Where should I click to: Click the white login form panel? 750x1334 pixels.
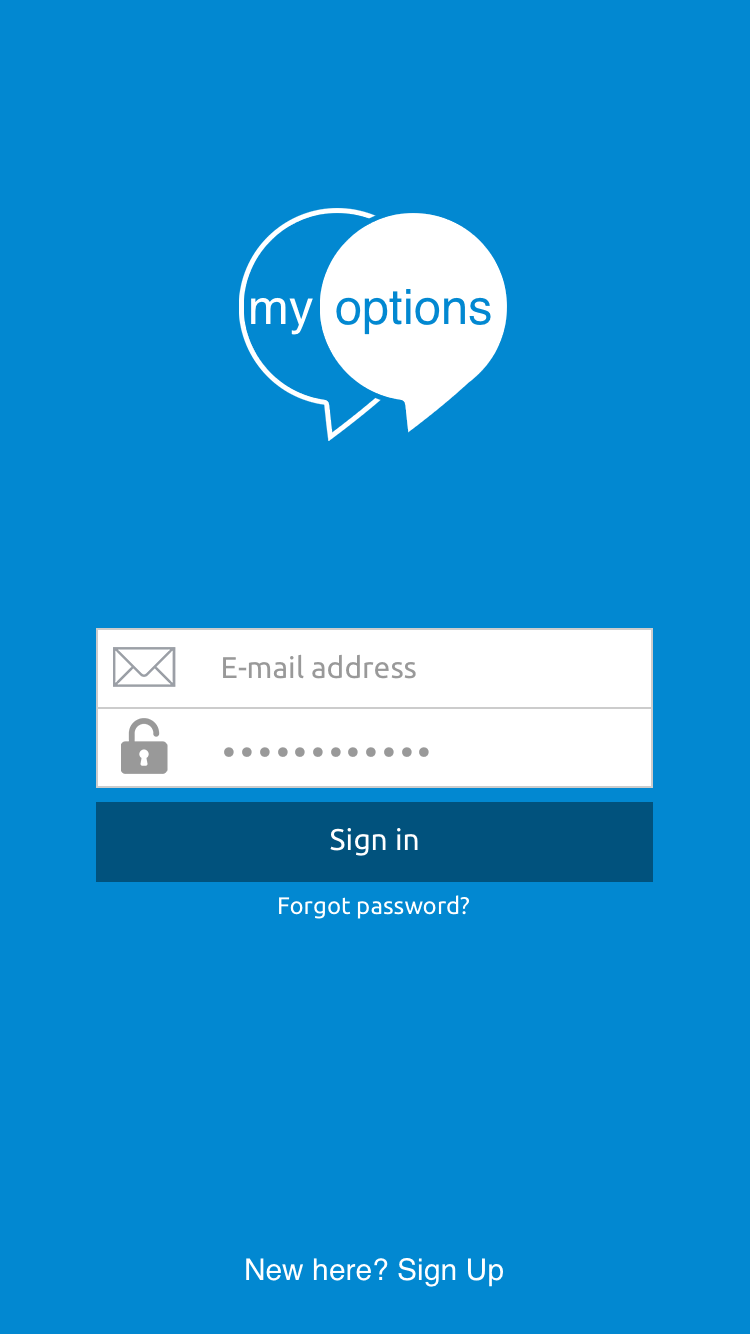click(373, 707)
